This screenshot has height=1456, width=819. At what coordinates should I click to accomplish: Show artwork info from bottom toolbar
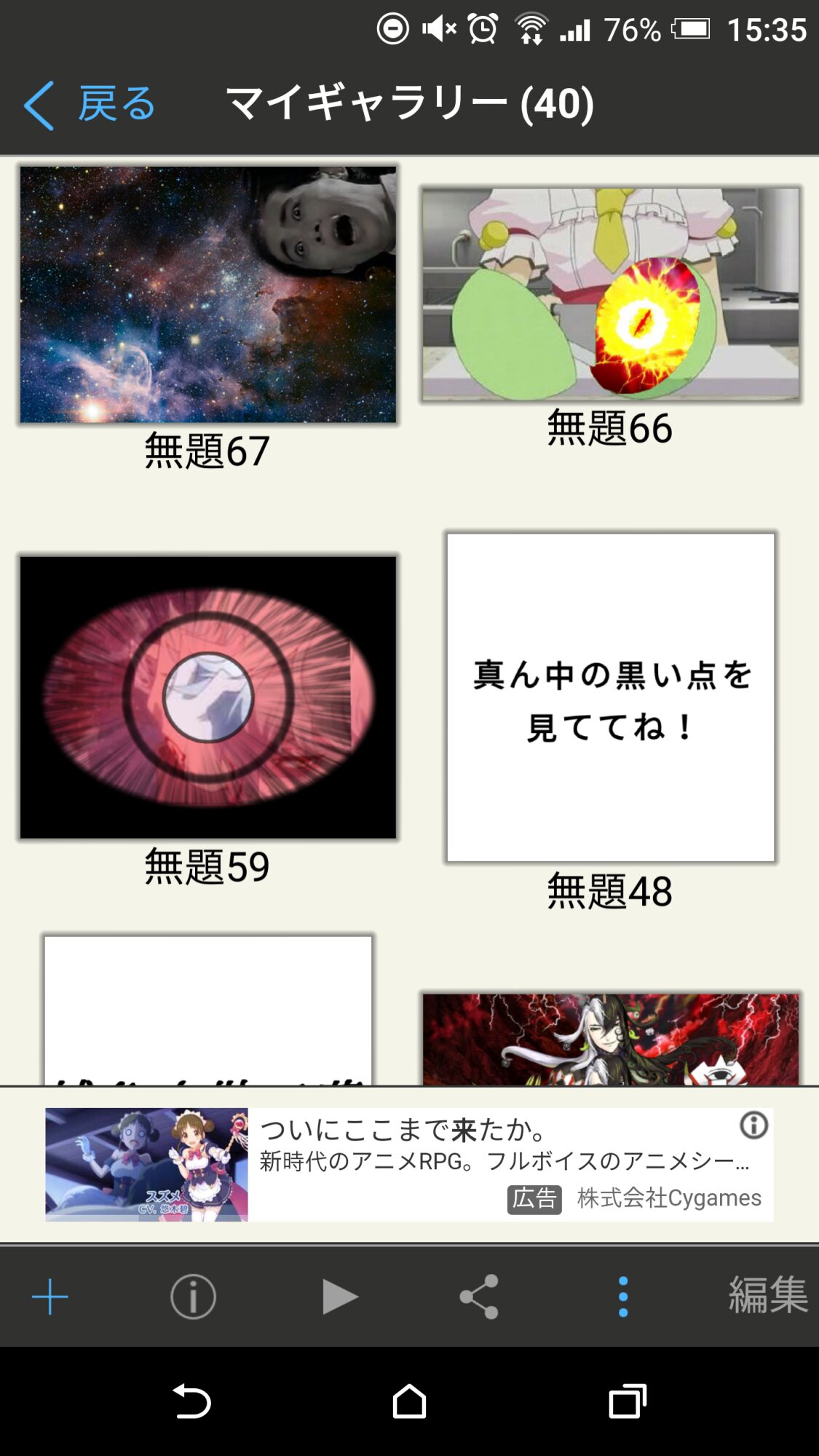click(x=193, y=1297)
